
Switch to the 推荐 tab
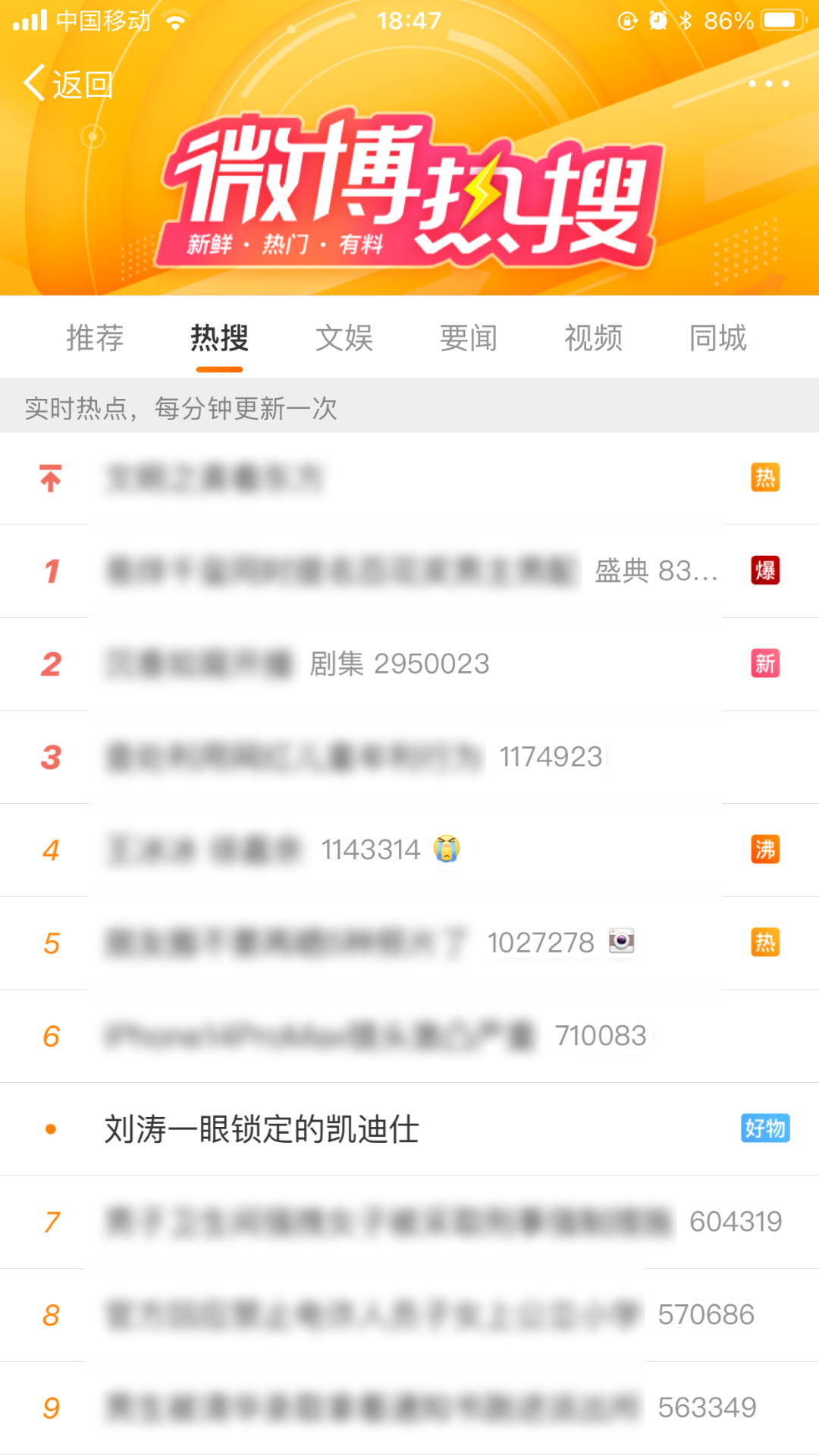coord(95,338)
